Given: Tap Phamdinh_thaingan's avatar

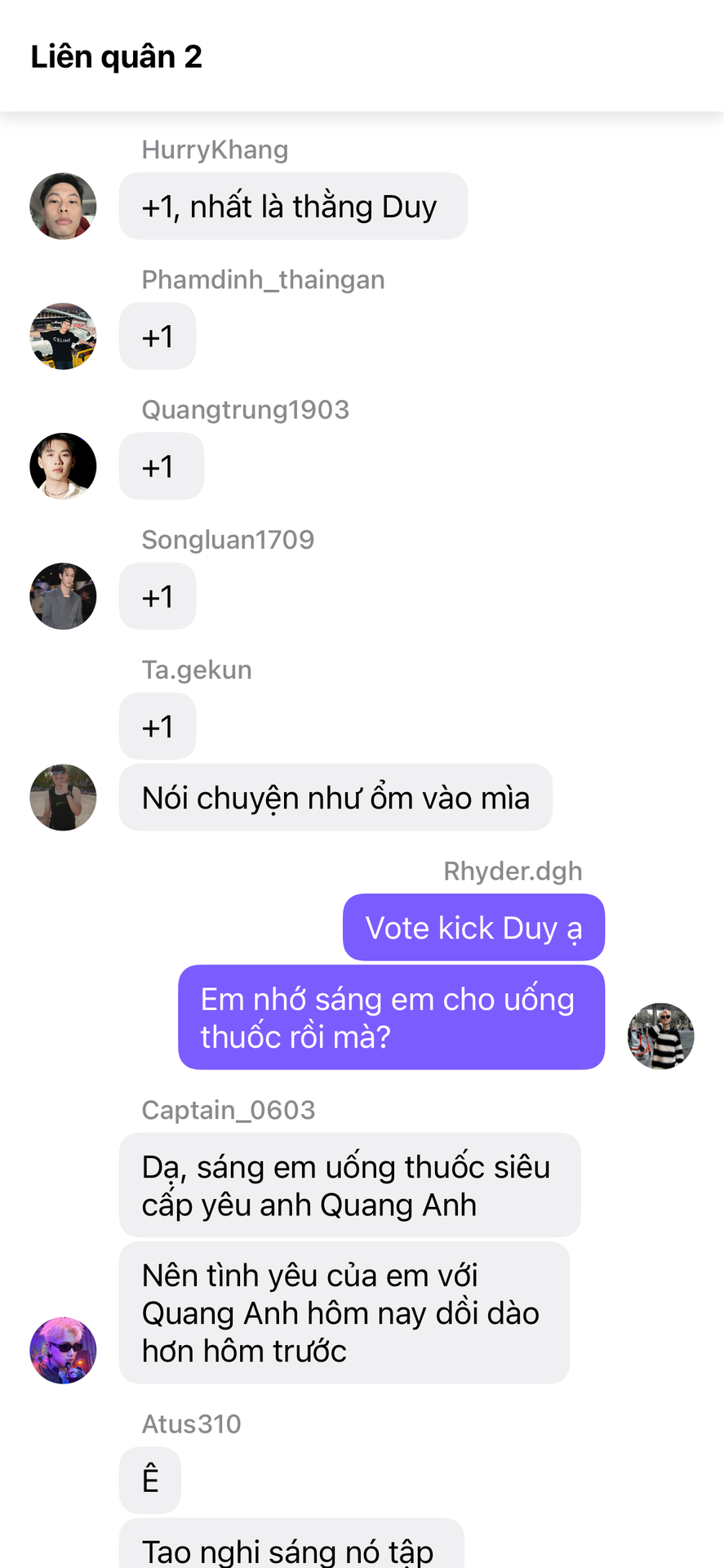Looking at the screenshot, I should coord(63,336).
